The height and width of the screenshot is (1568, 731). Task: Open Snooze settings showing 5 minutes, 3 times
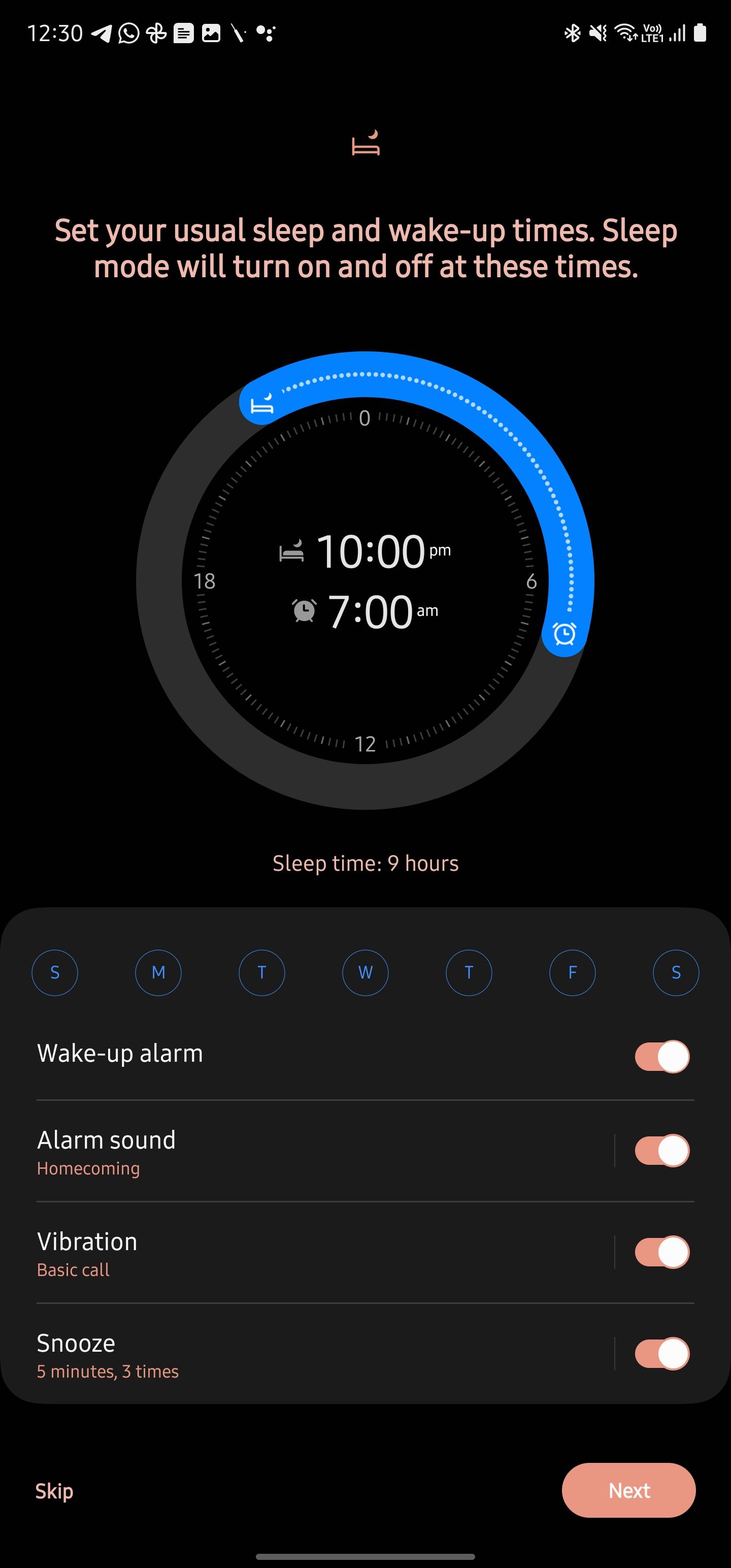[244, 1355]
